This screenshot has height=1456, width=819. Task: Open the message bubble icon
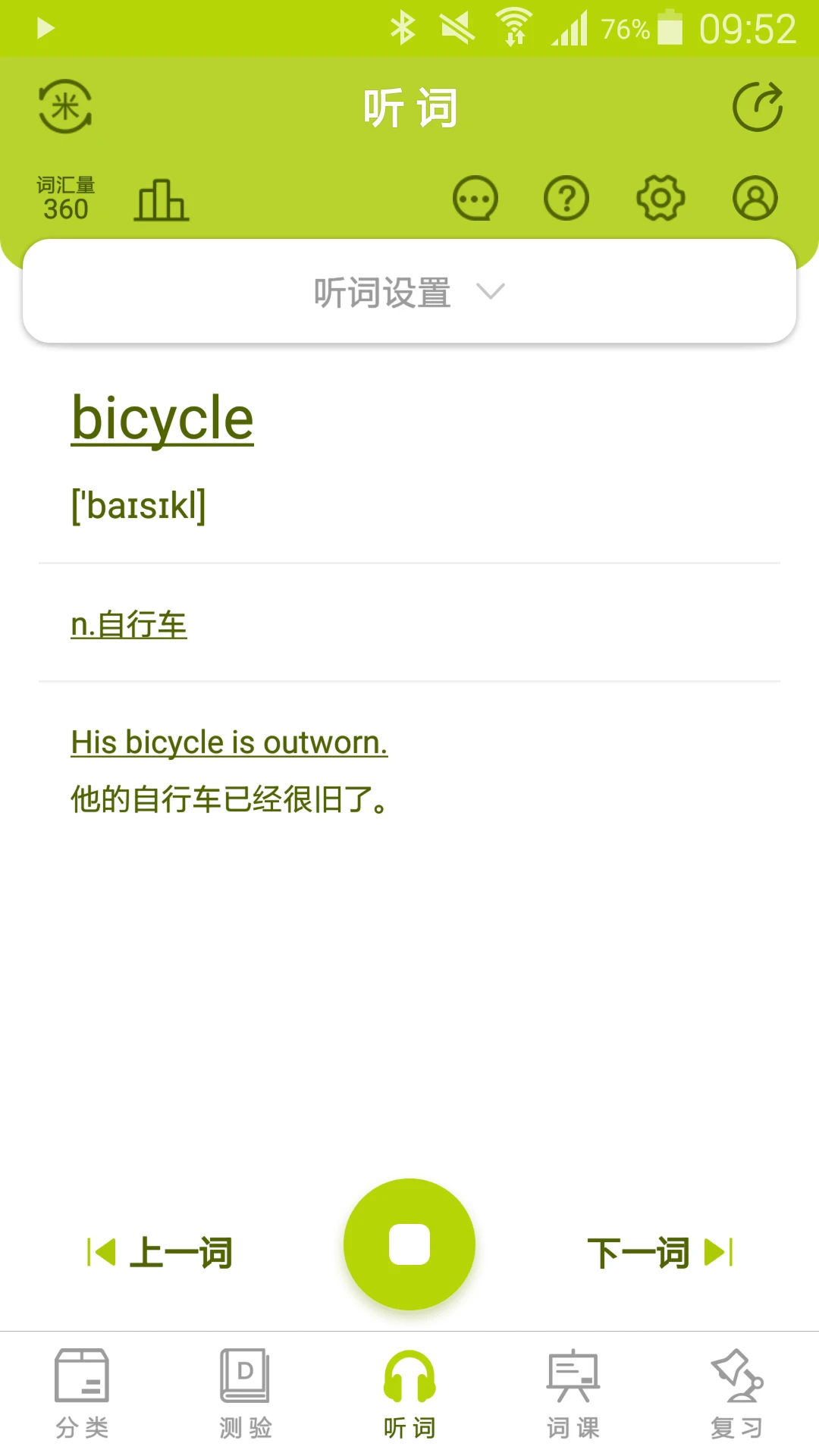475,199
